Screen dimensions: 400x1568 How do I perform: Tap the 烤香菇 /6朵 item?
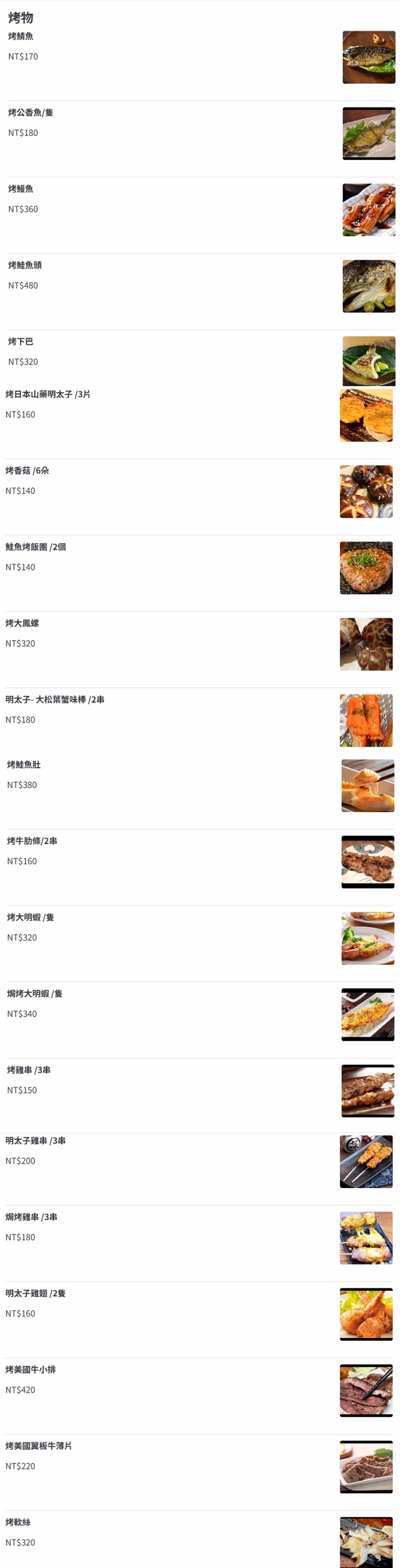(x=27, y=471)
